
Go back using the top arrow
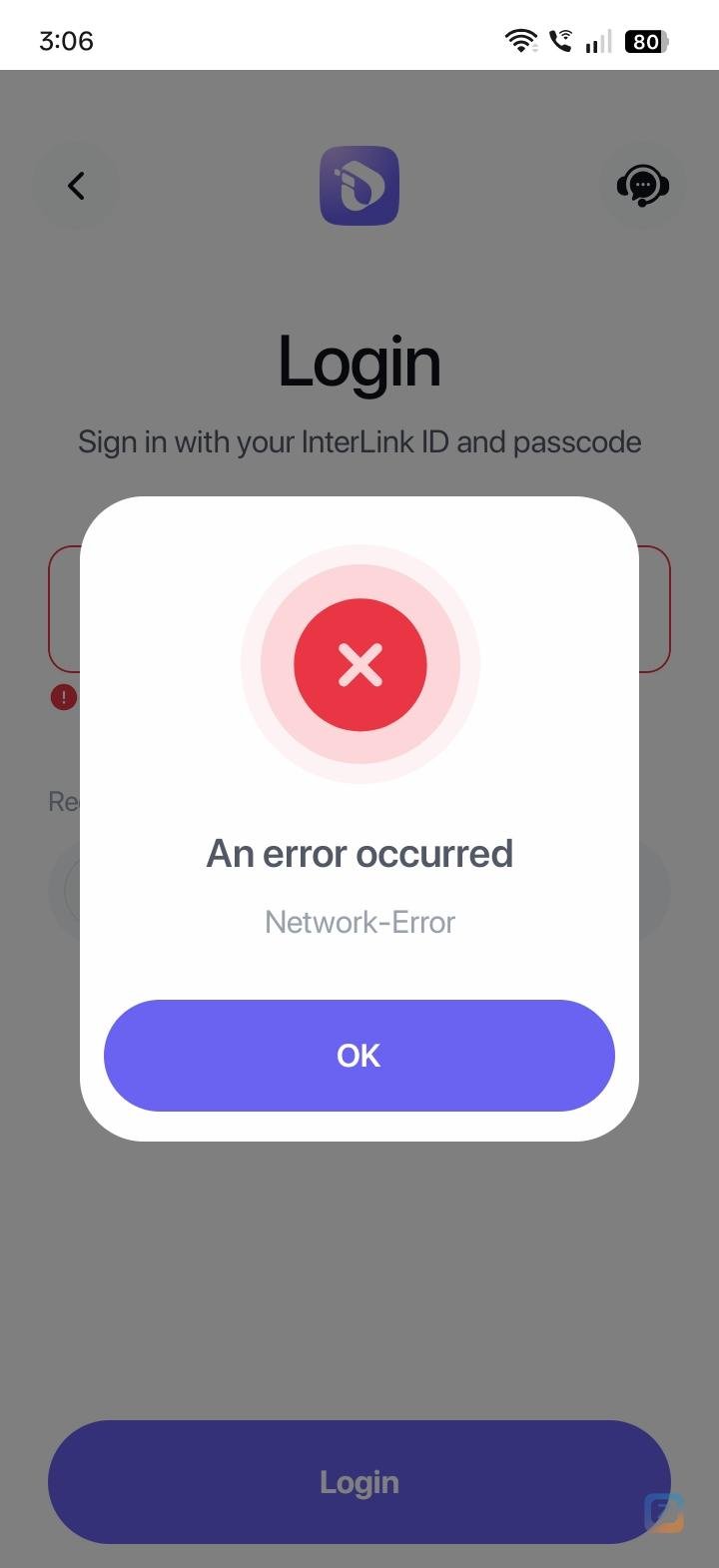[x=76, y=186]
